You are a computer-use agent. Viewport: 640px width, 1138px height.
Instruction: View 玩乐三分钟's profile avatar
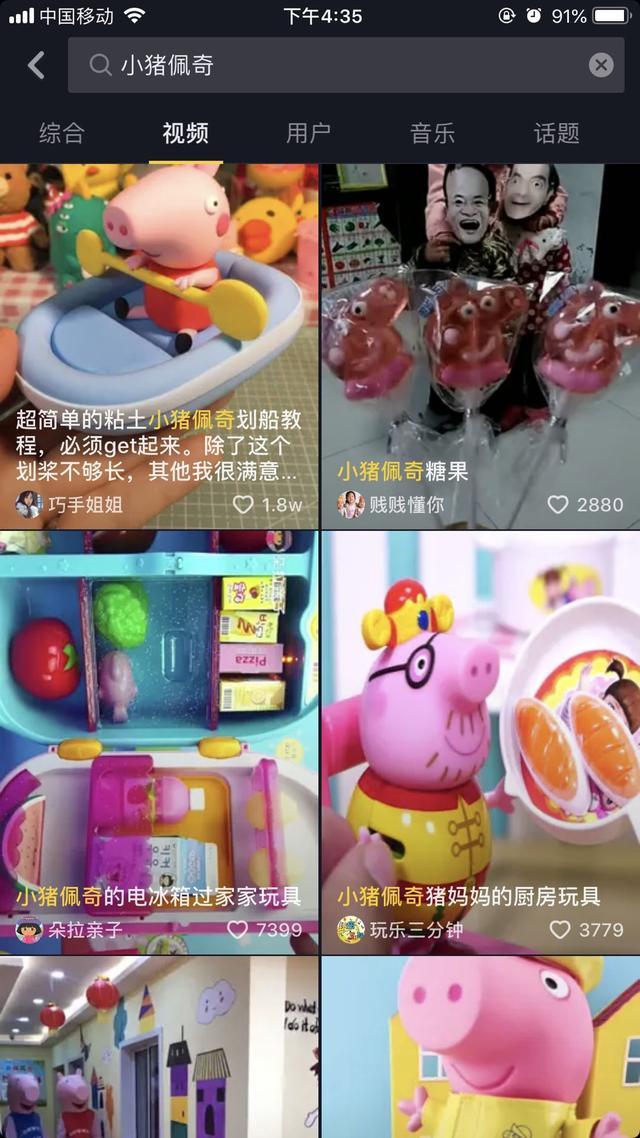click(351, 930)
